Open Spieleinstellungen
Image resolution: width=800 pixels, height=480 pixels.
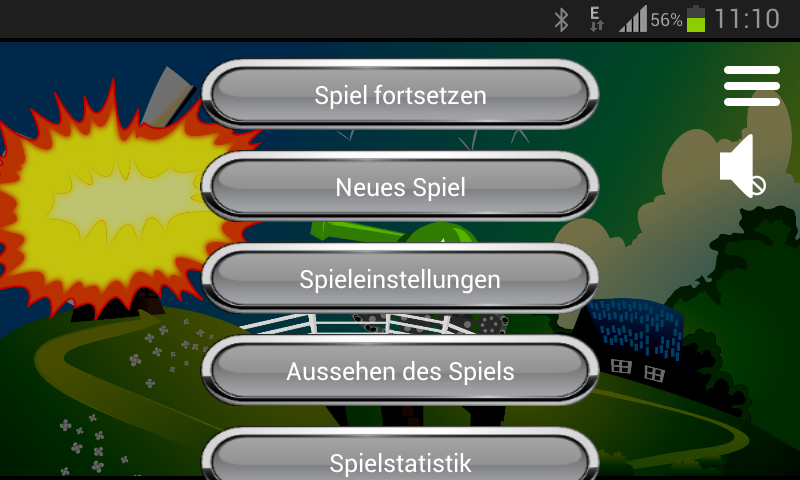(x=400, y=280)
